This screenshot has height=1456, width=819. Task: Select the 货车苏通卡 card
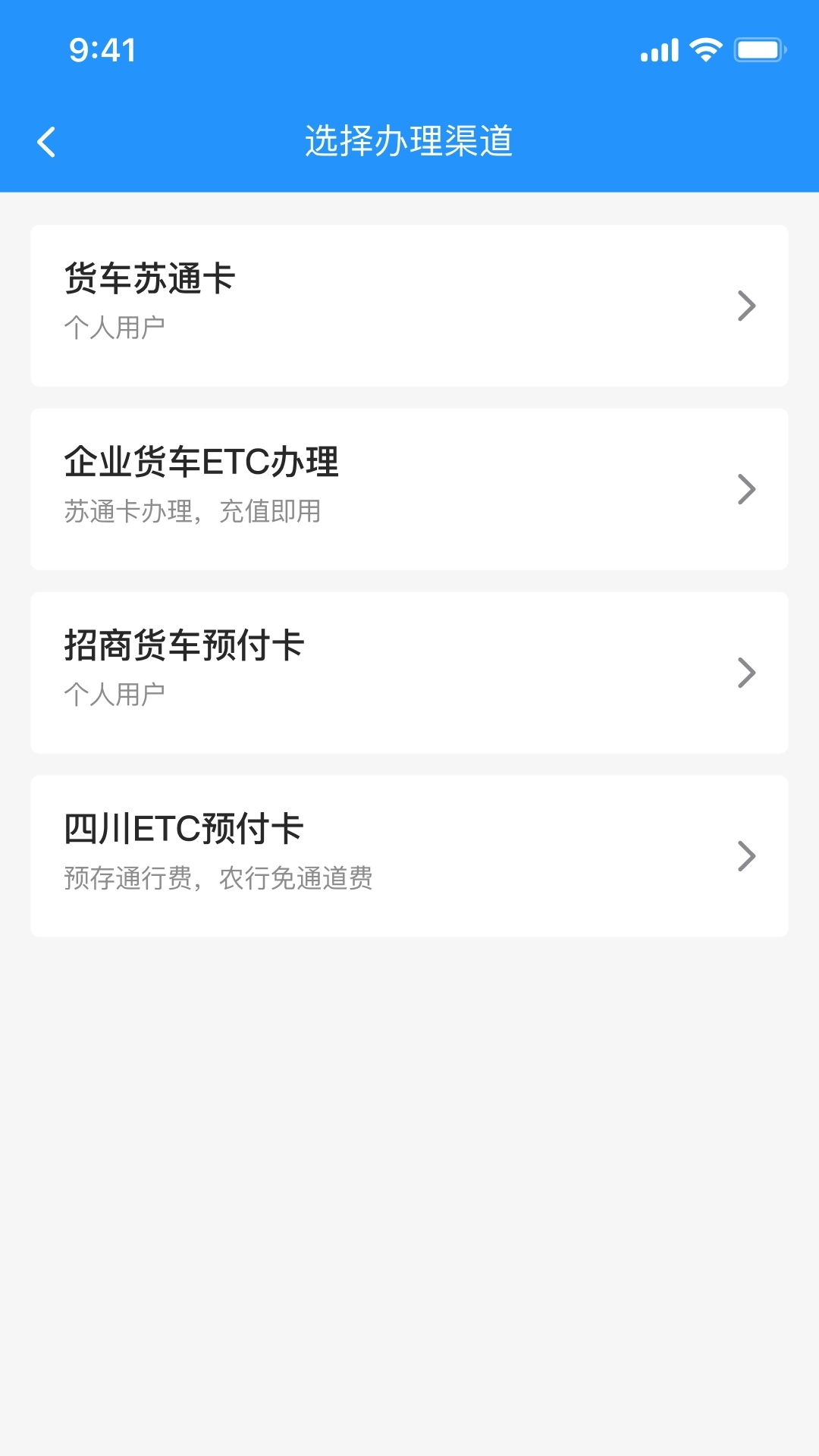tap(409, 305)
